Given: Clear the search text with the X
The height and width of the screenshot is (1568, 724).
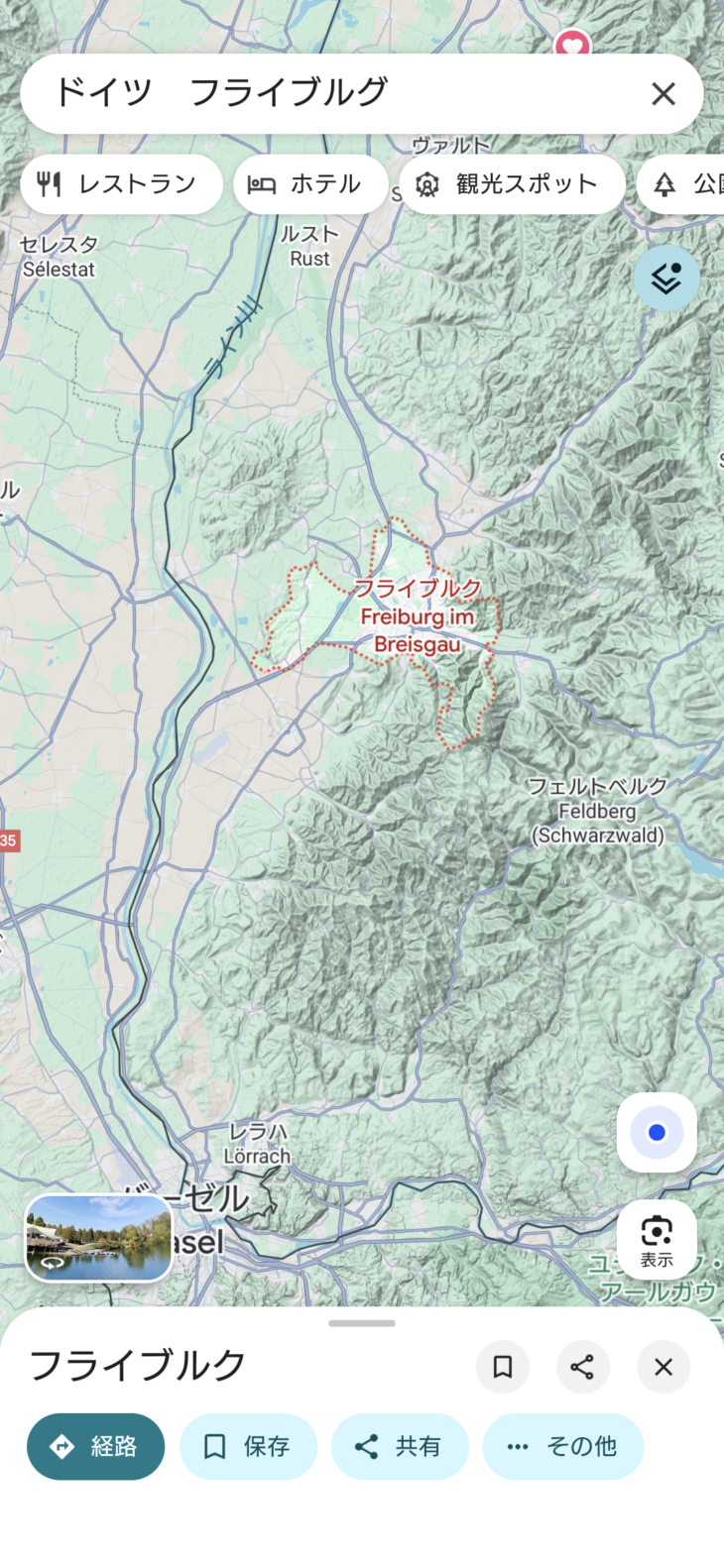Looking at the screenshot, I should click(x=663, y=93).
